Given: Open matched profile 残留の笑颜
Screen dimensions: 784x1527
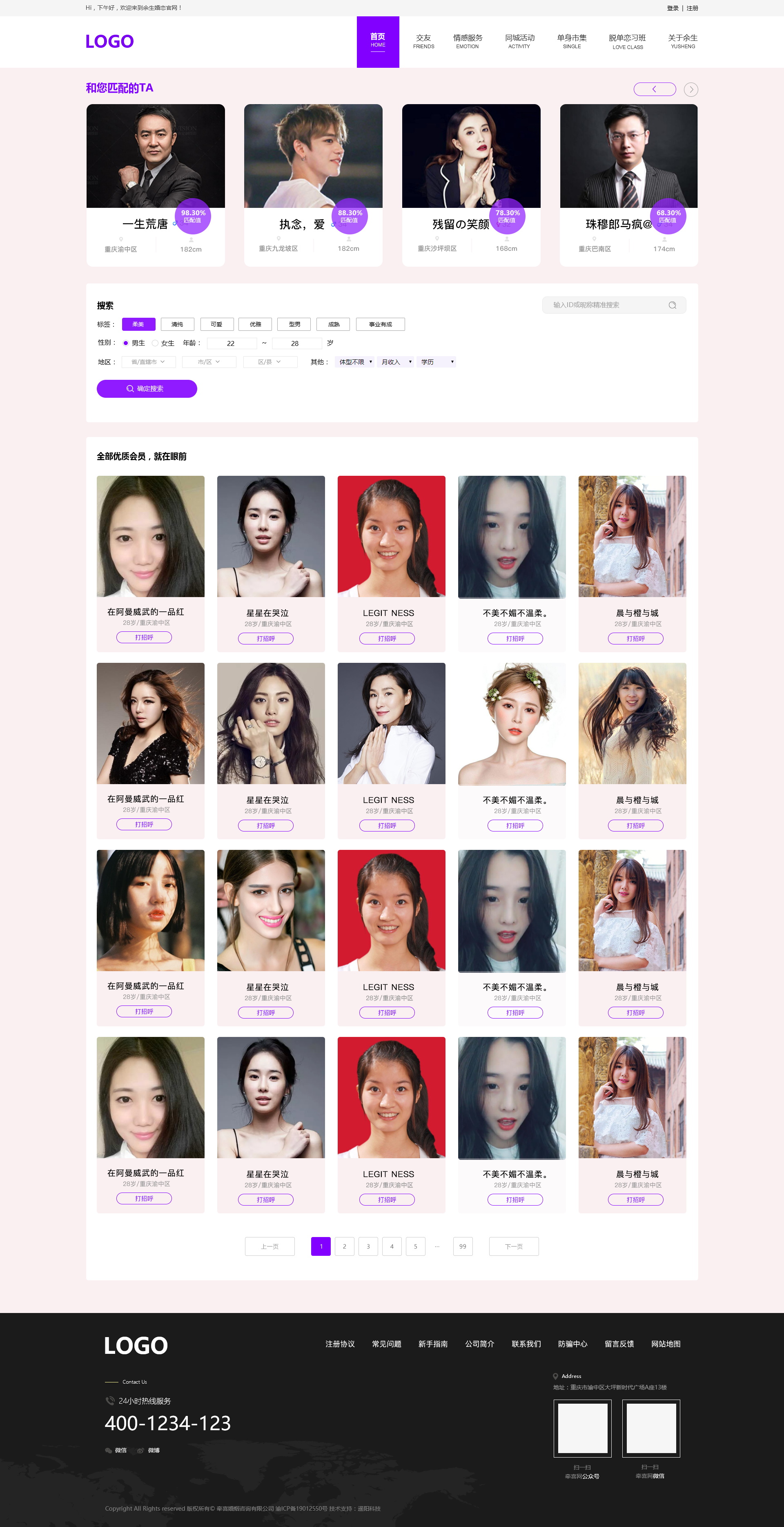Looking at the screenshot, I should [x=471, y=185].
